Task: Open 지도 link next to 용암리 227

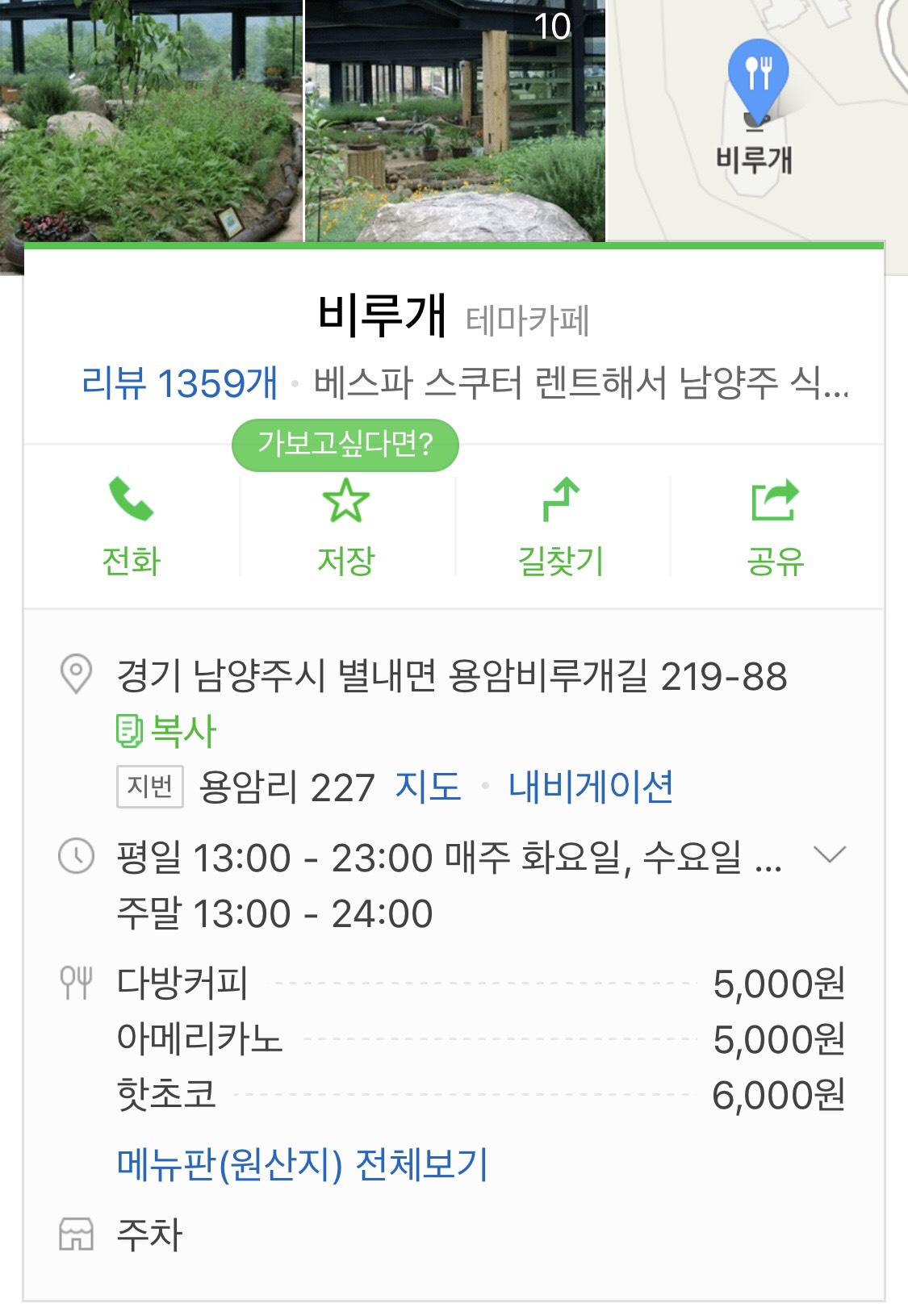Action: tap(428, 787)
